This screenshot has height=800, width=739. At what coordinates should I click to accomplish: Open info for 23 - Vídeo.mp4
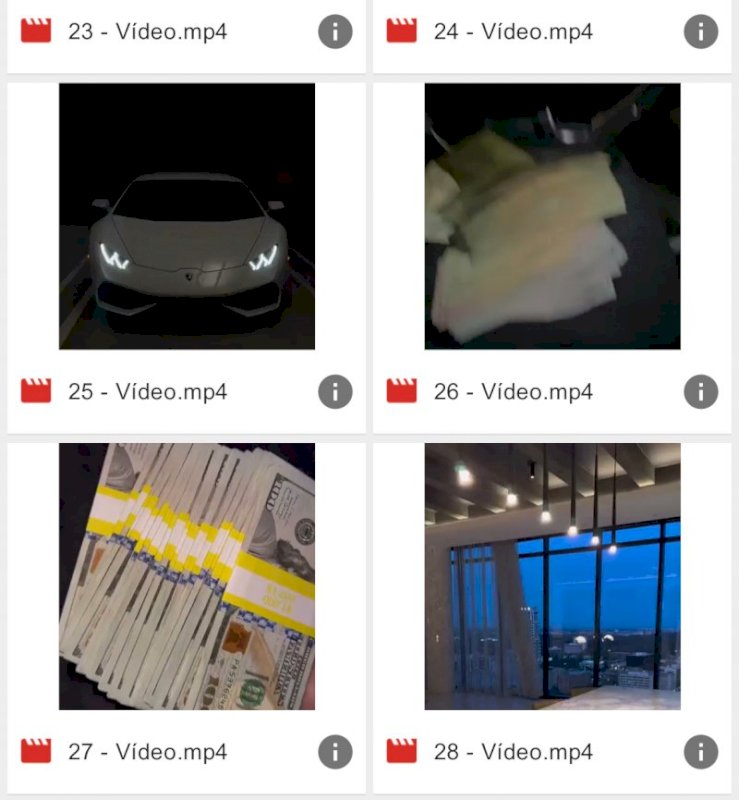point(335,32)
